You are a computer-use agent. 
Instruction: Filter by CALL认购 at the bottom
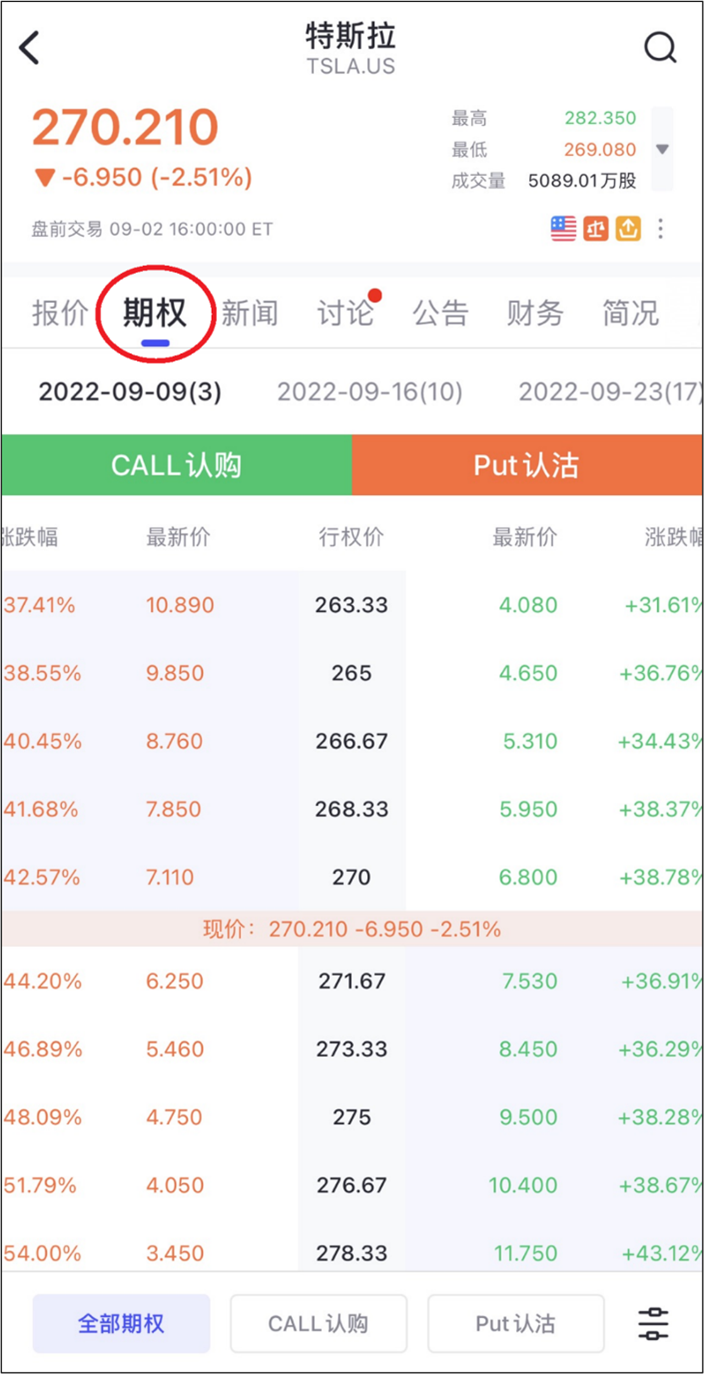pyautogui.click(x=318, y=1323)
